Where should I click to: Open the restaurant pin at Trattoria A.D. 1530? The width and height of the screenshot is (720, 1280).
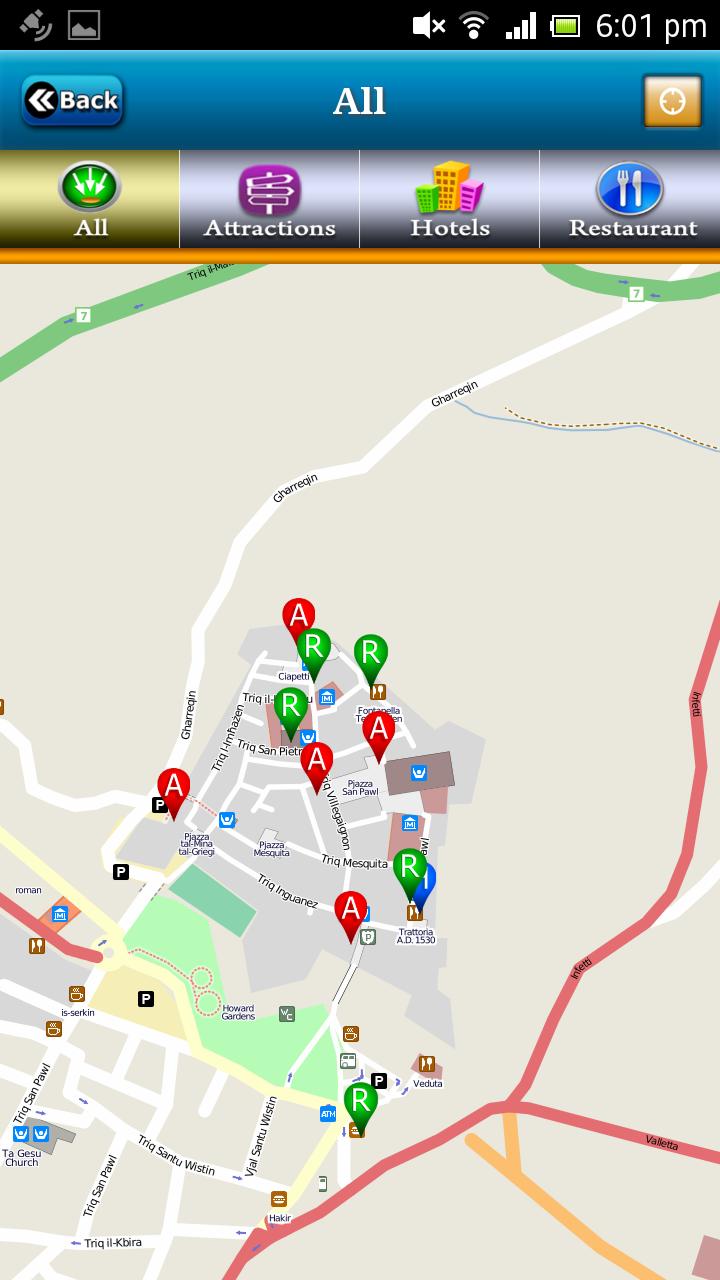(409, 868)
